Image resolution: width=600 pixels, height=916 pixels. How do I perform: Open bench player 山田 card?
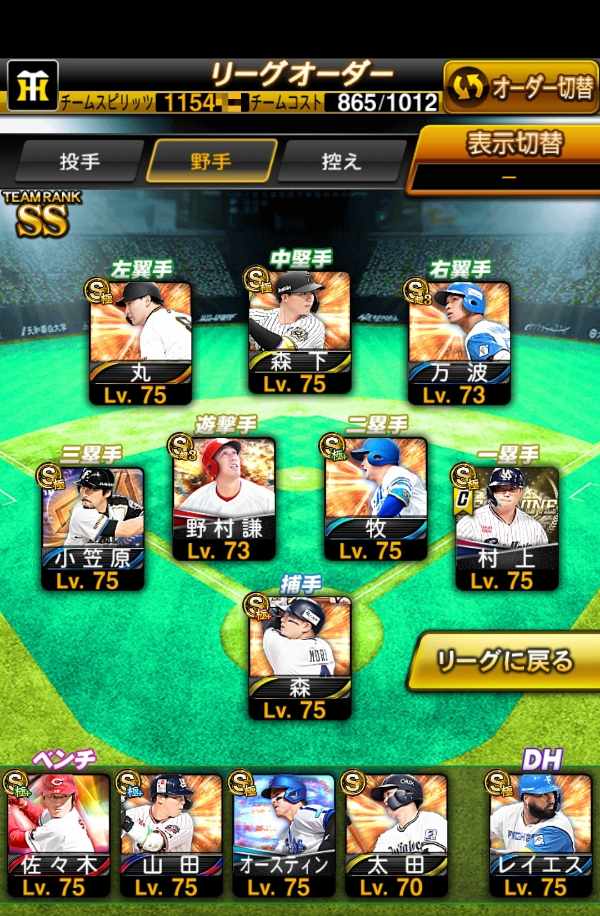170,832
